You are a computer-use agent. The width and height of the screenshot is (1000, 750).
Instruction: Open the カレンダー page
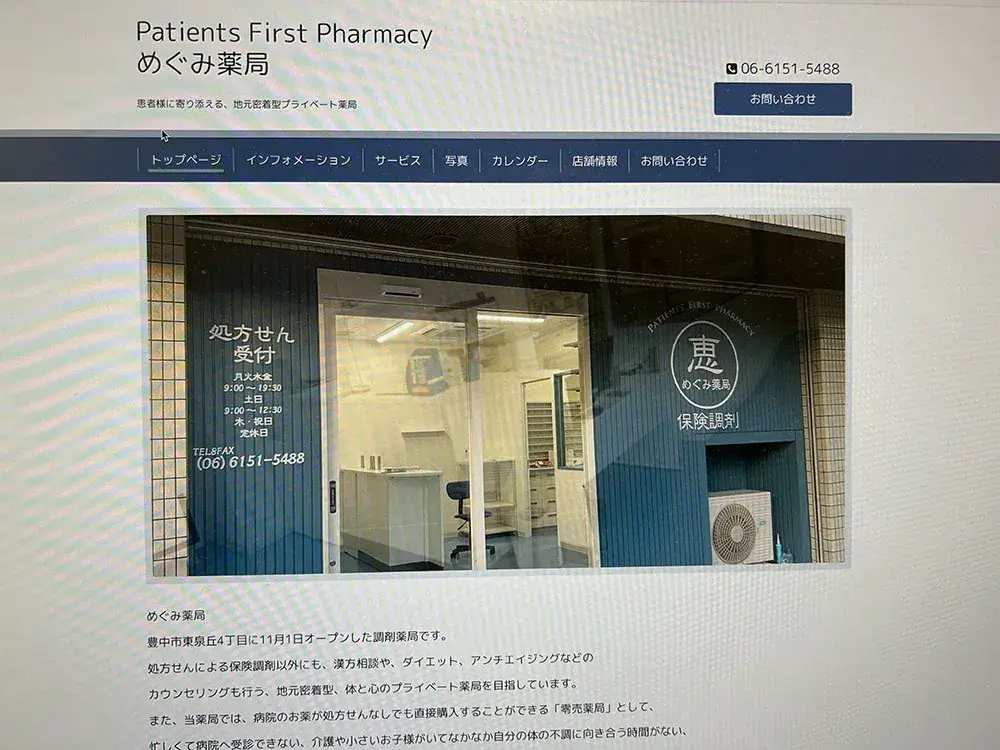520,160
